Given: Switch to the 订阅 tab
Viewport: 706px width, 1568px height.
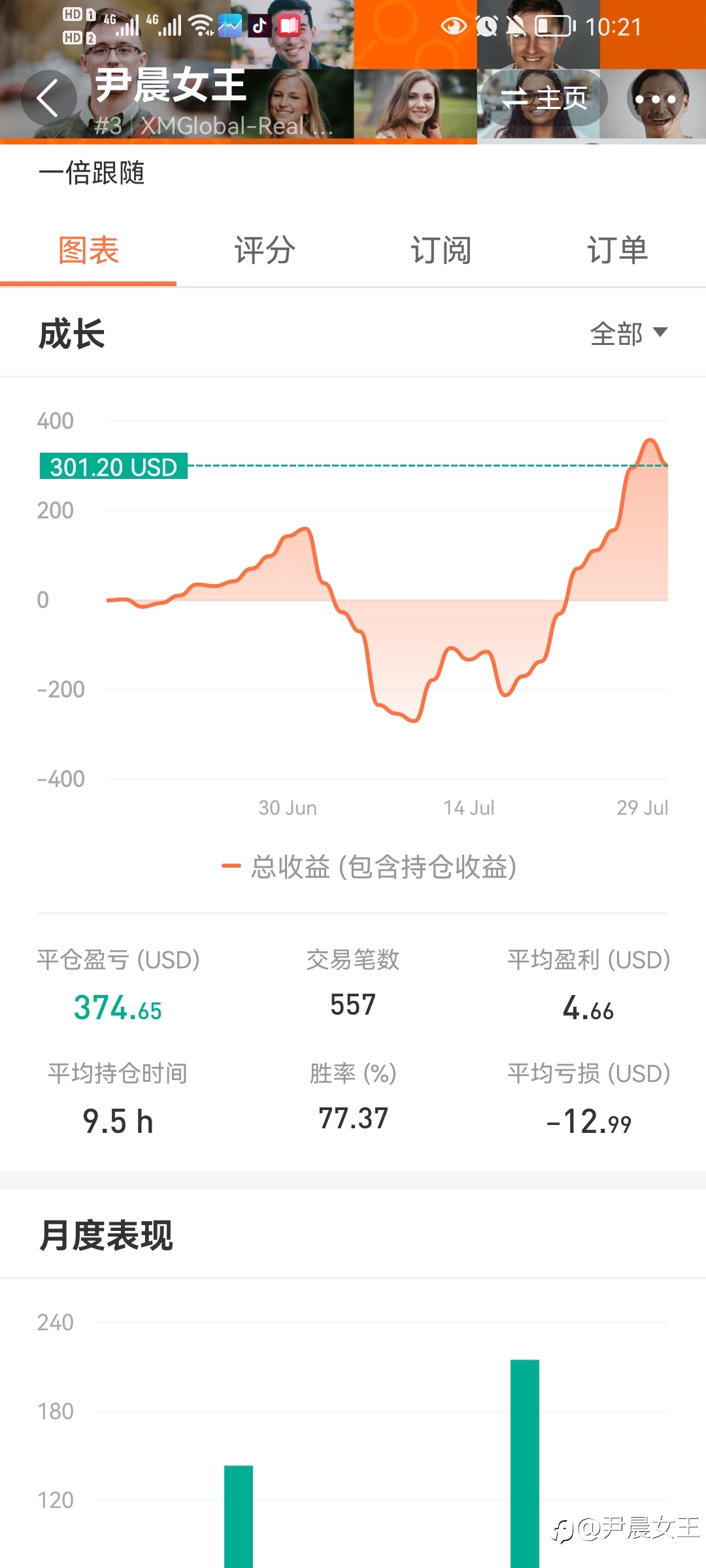Looking at the screenshot, I should point(441,251).
